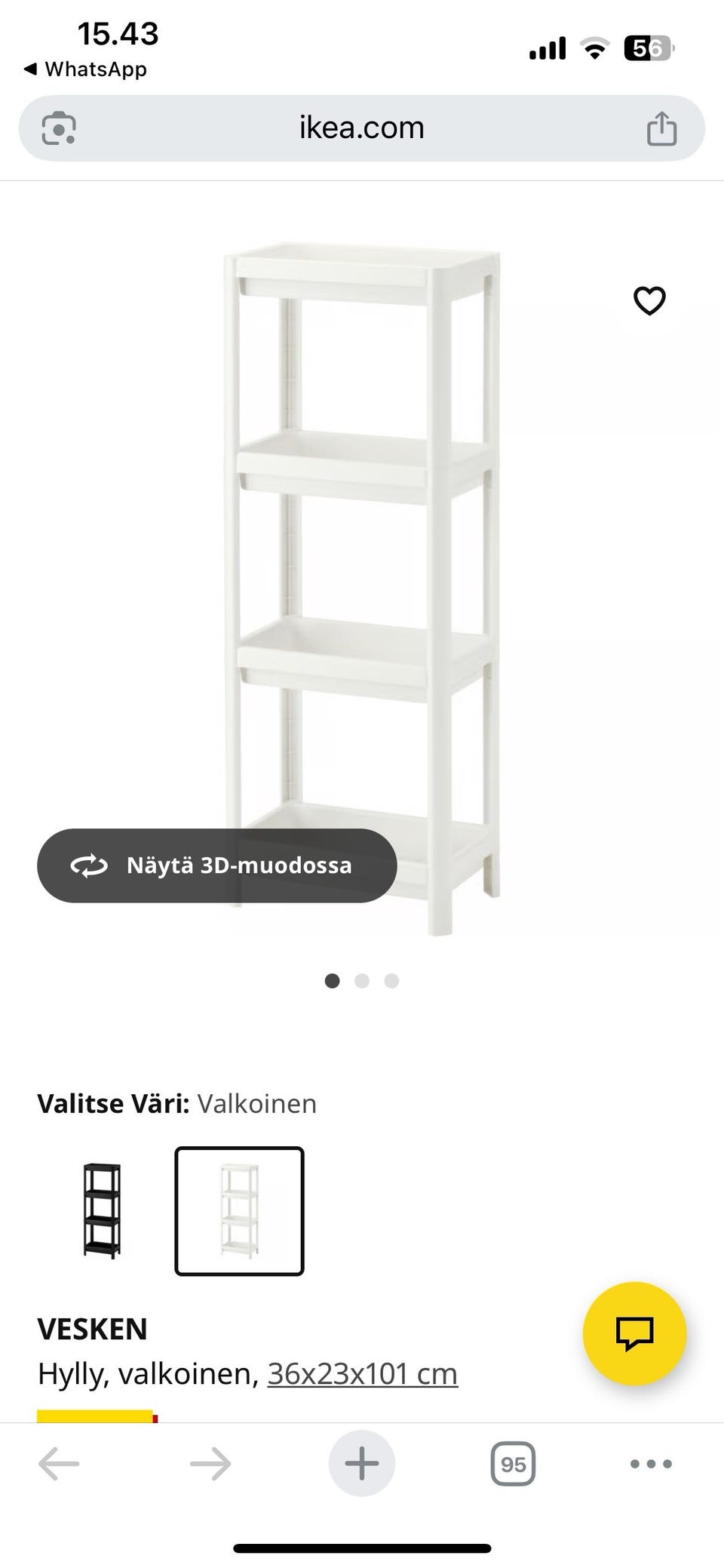Return to WhatsApp via status bar link
Viewport: 724px width, 1568px height.
tap(85, 69)
